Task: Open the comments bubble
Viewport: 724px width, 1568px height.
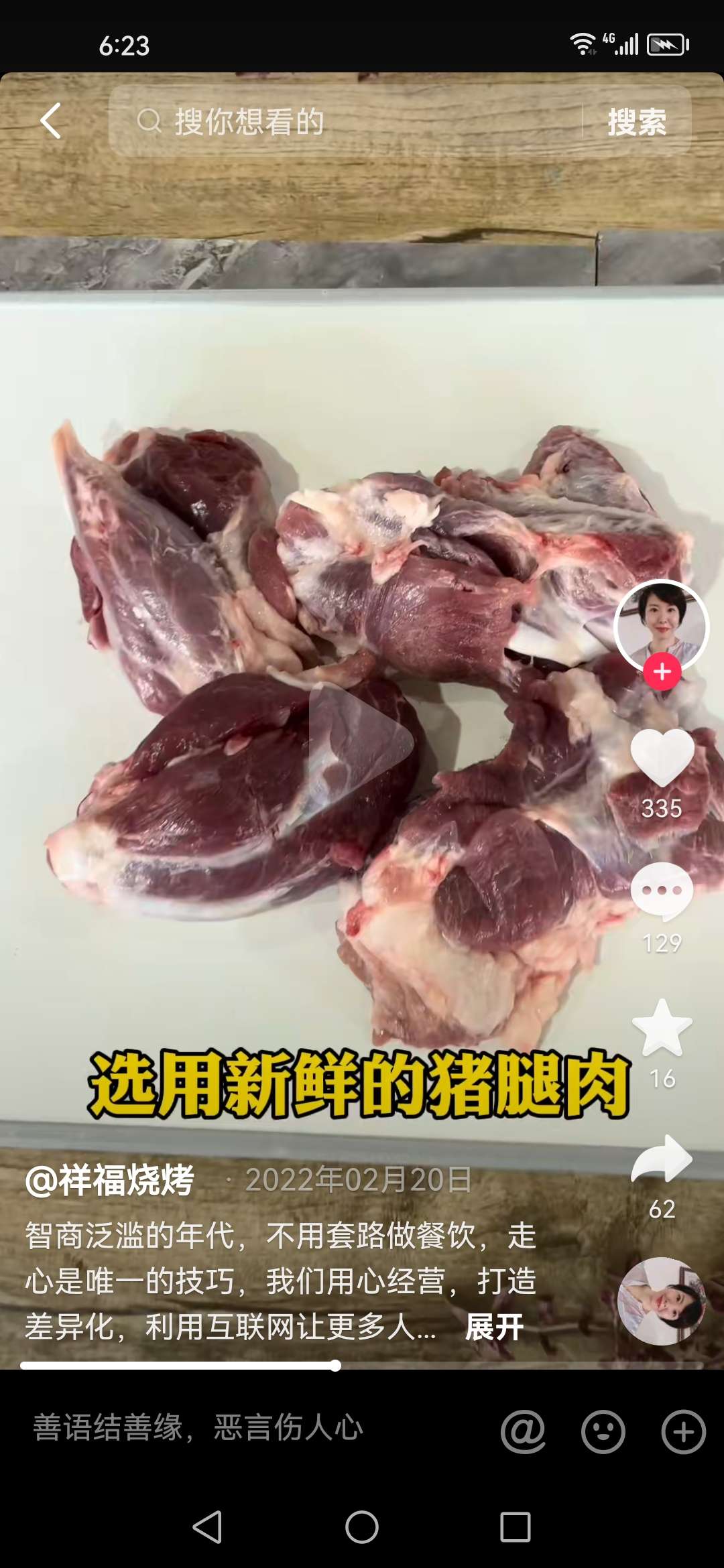Action: 662,891
